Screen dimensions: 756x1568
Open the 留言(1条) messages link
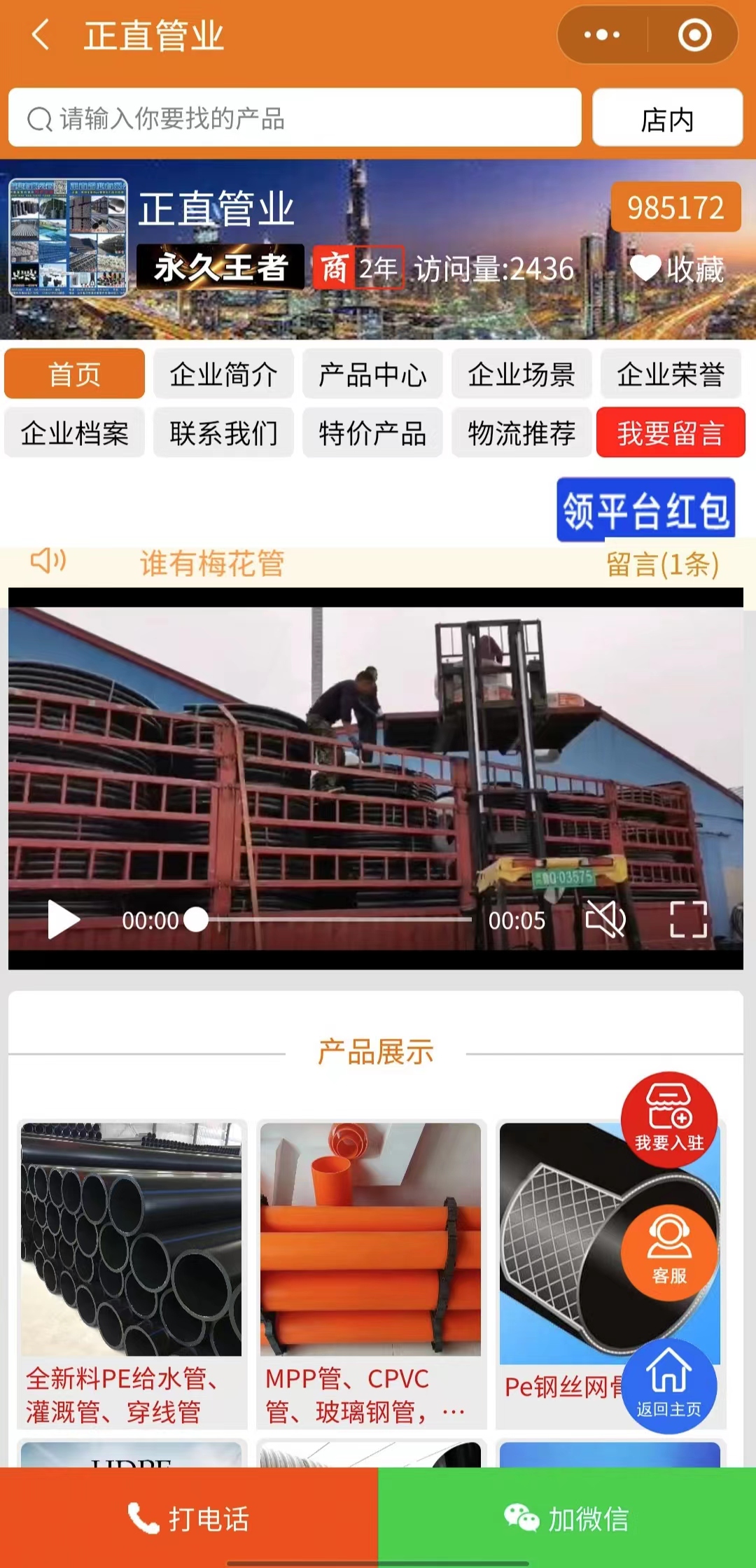662,564
